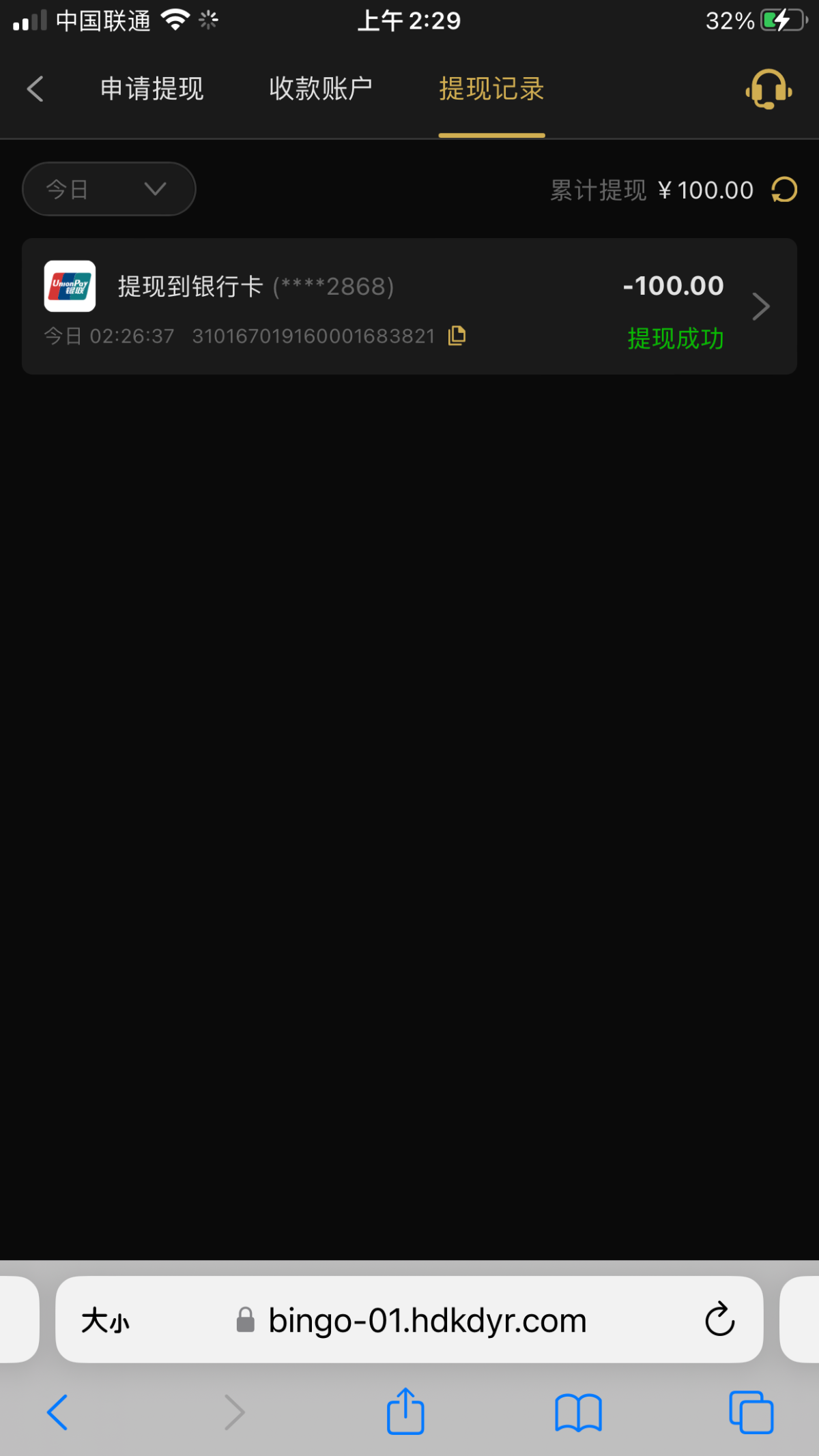
Task: Open Safari bookmarks
Action: point(578,1412)
